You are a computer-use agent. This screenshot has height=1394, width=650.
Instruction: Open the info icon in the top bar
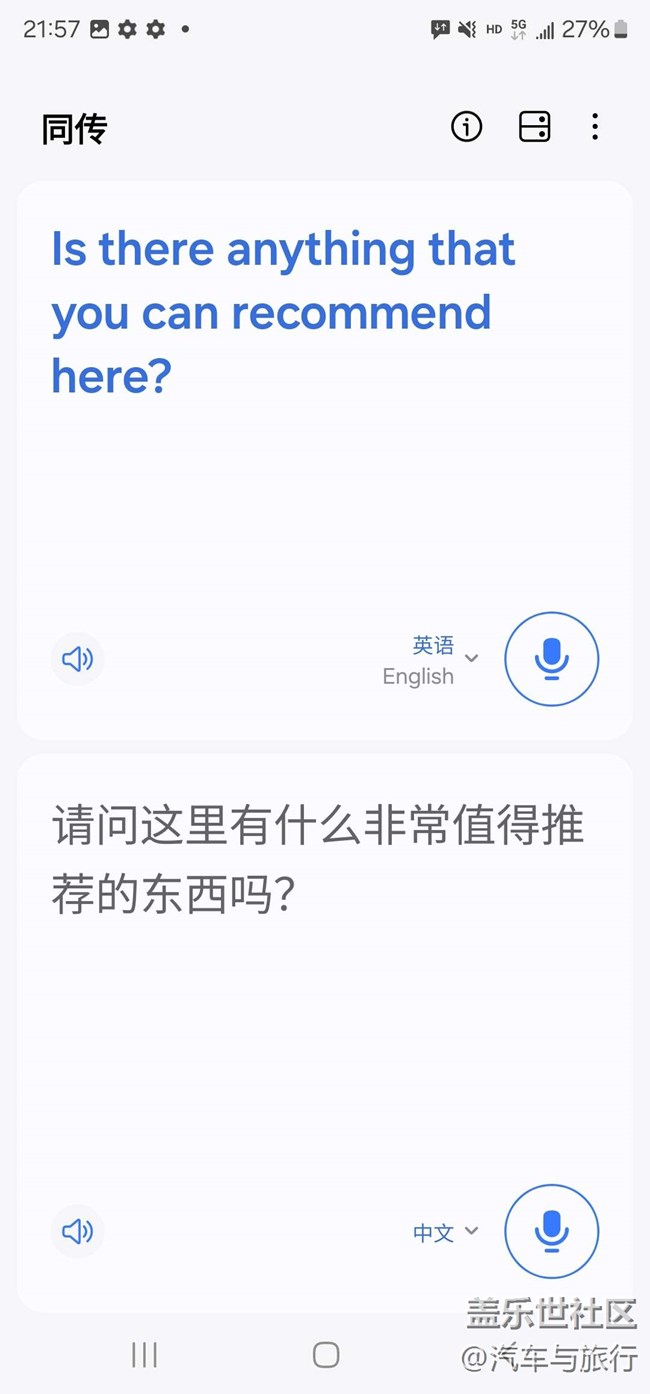click(x=467, y=127)
